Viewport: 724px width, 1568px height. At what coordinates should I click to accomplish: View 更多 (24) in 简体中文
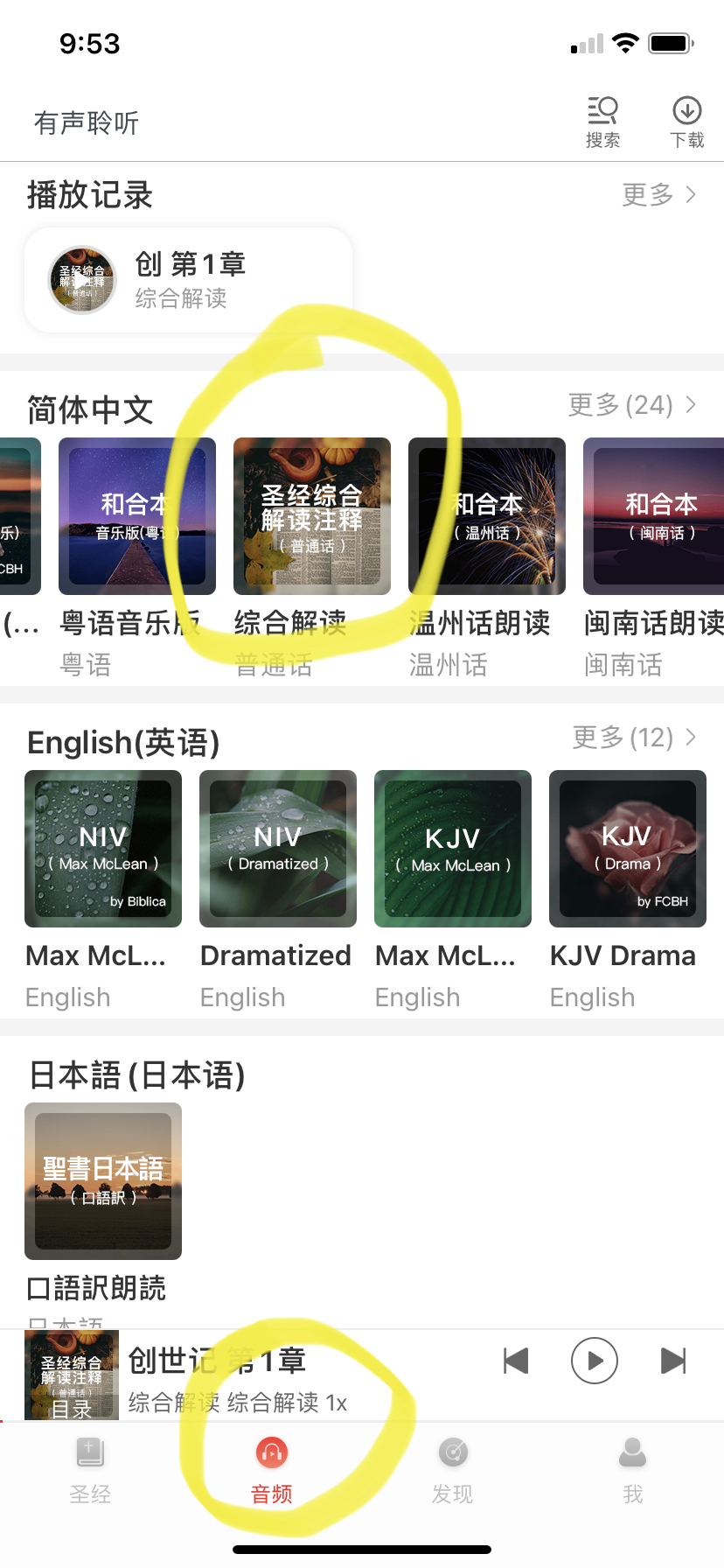click(632, 404)
